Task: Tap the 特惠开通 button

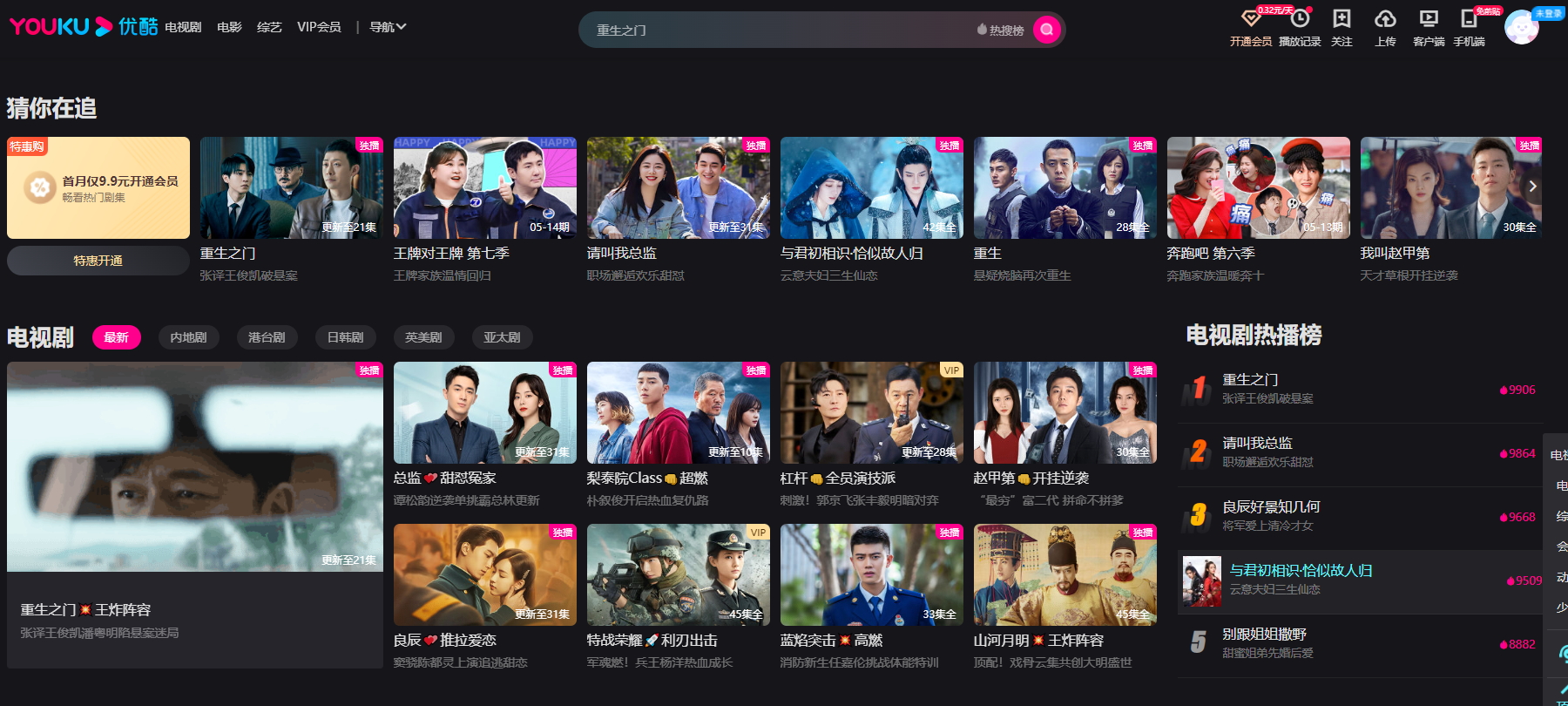Action: click(x=98, y=261)
